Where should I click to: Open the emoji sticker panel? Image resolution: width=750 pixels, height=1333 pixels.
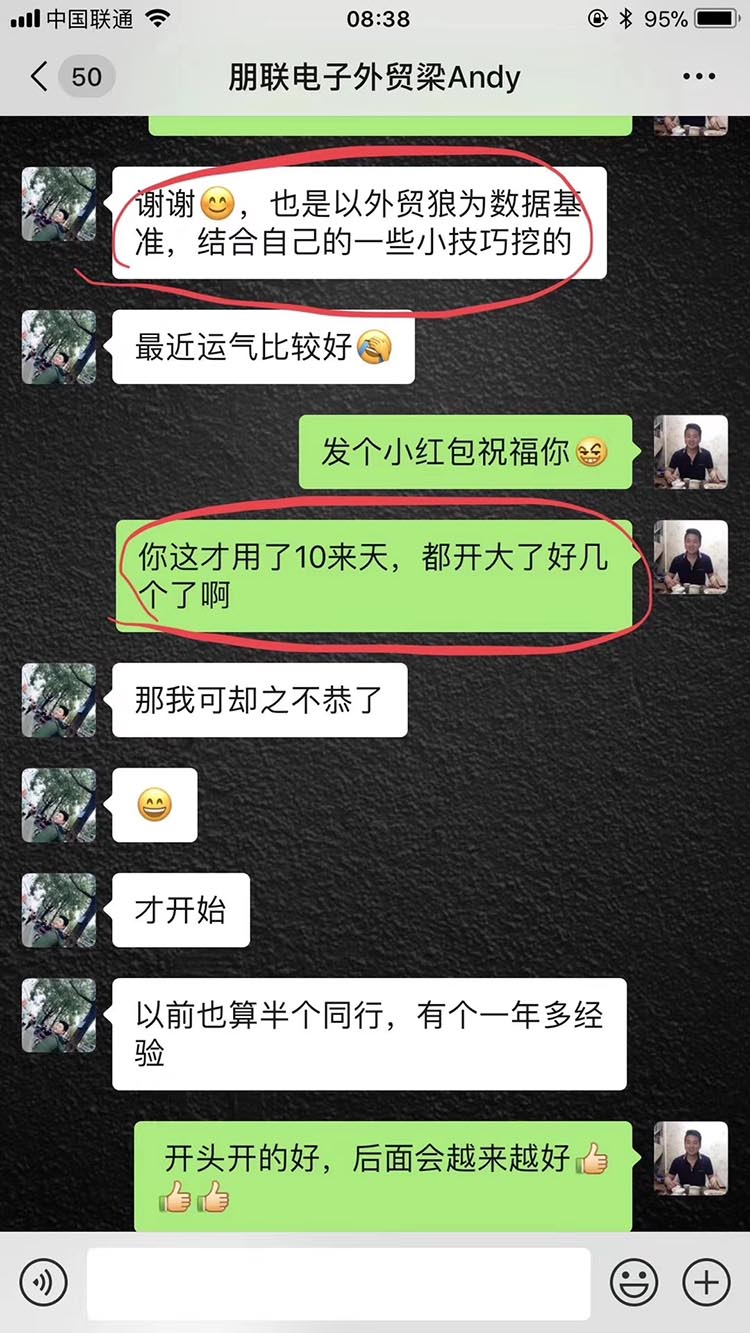point(634,1282)
